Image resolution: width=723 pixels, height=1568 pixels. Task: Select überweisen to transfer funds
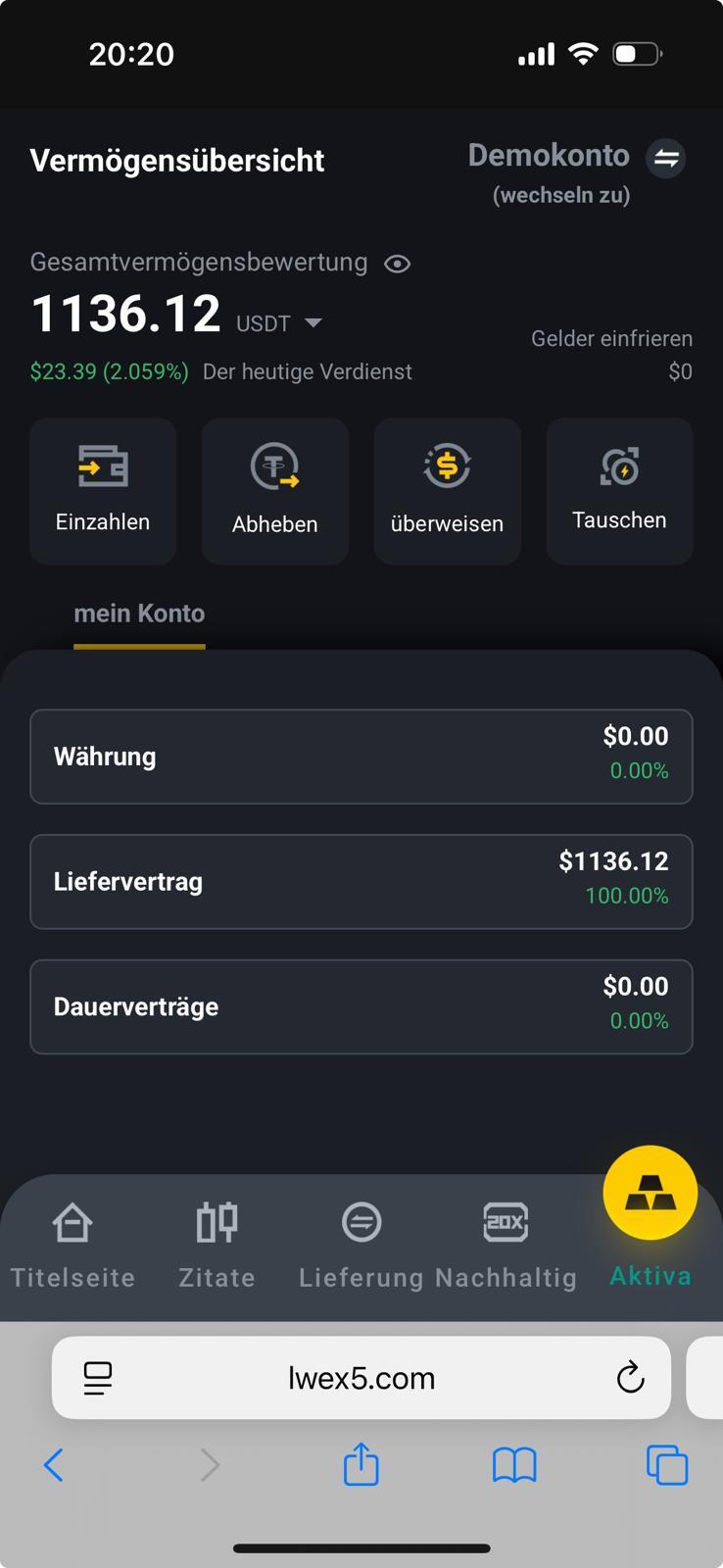pos(447,491)
